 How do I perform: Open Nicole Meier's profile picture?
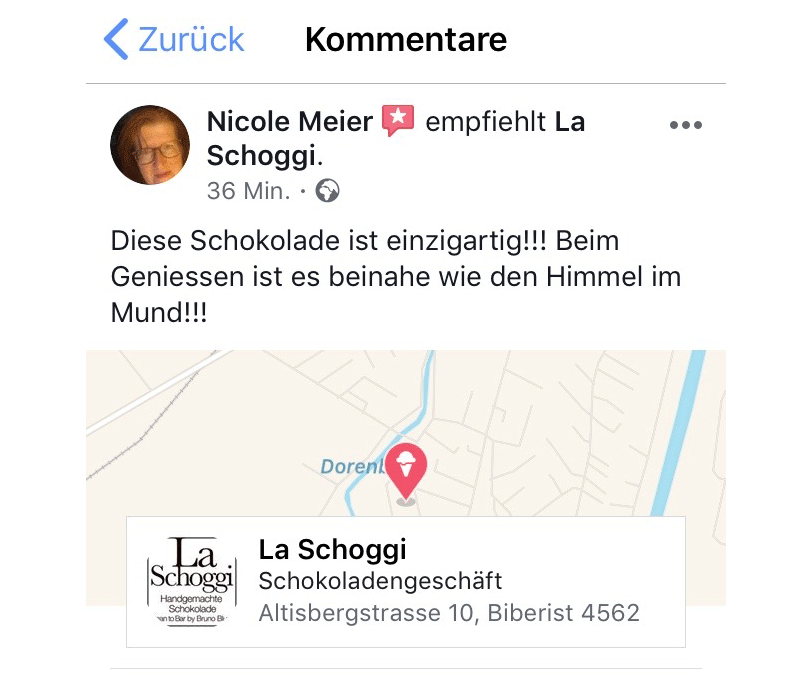[150, 145]
